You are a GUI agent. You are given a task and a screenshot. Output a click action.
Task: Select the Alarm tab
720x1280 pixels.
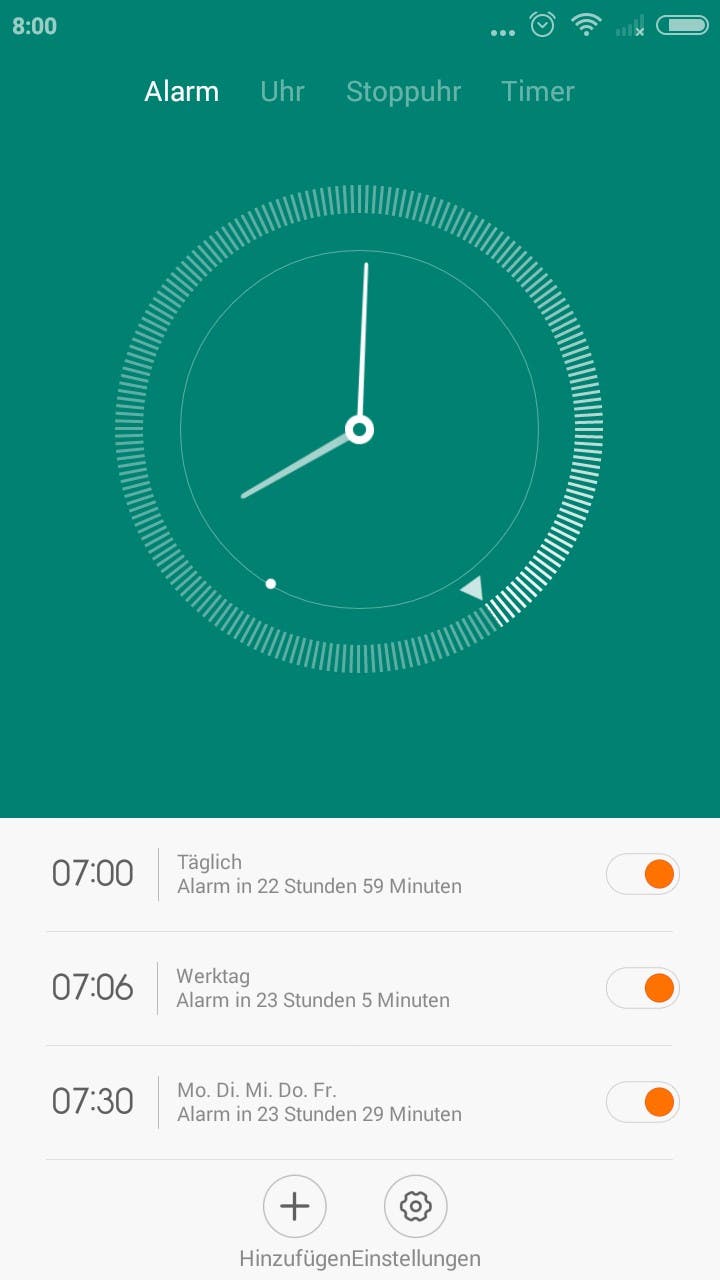[181, 91]
